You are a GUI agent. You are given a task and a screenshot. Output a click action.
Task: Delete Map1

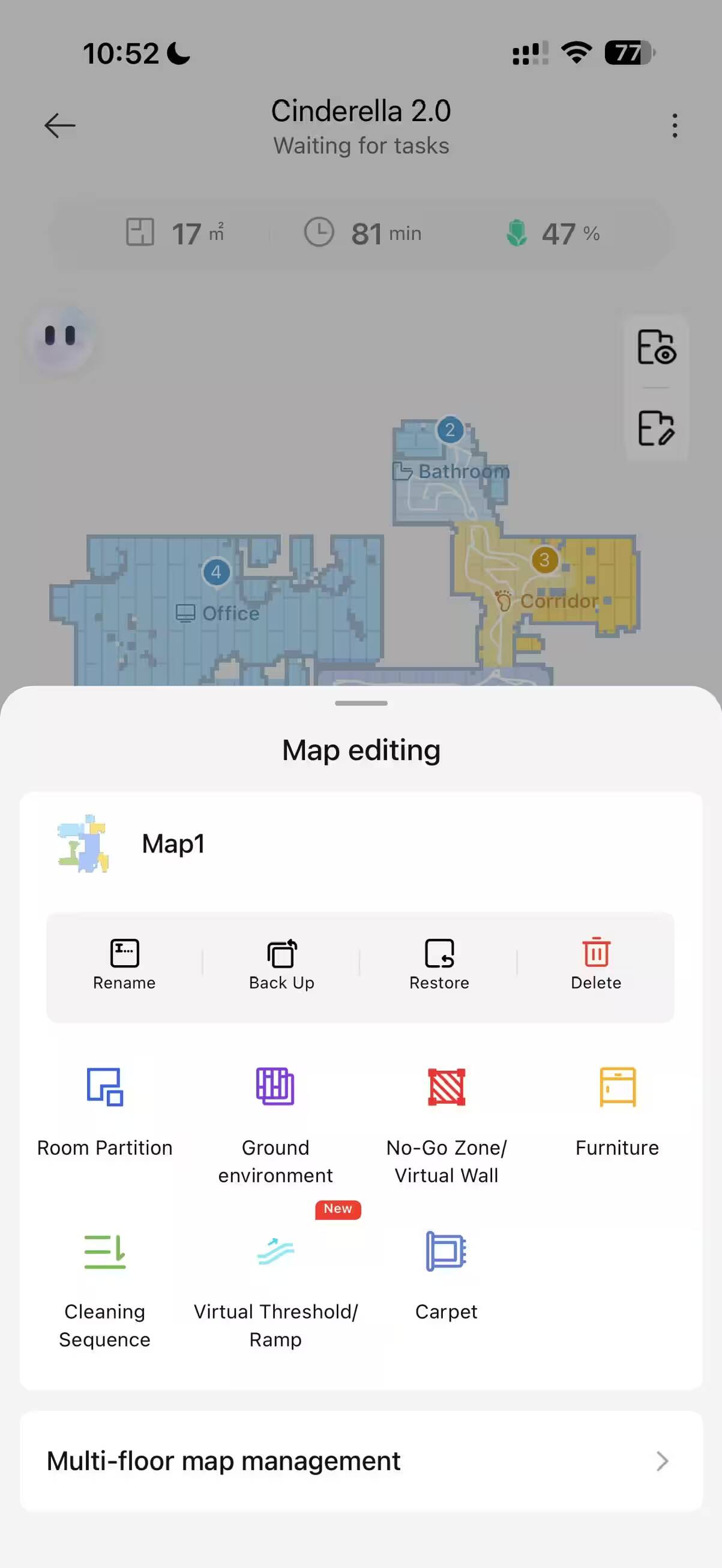[596, 965]
